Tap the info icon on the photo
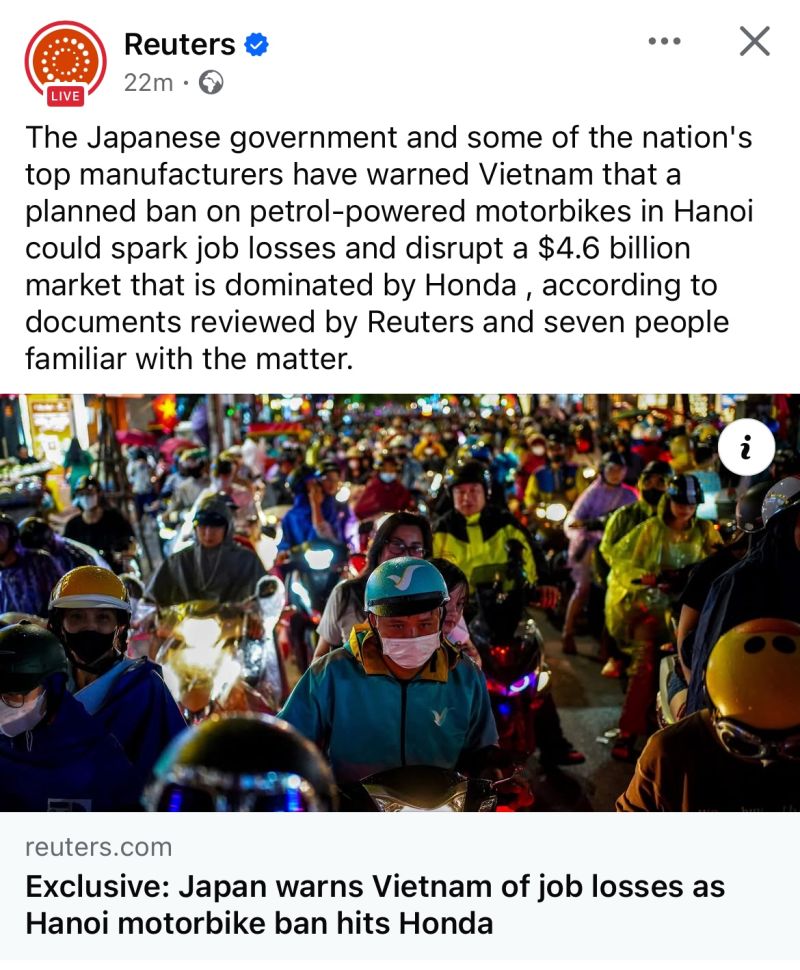This screenshot has height=970, width=800. [x=746, y=449]
